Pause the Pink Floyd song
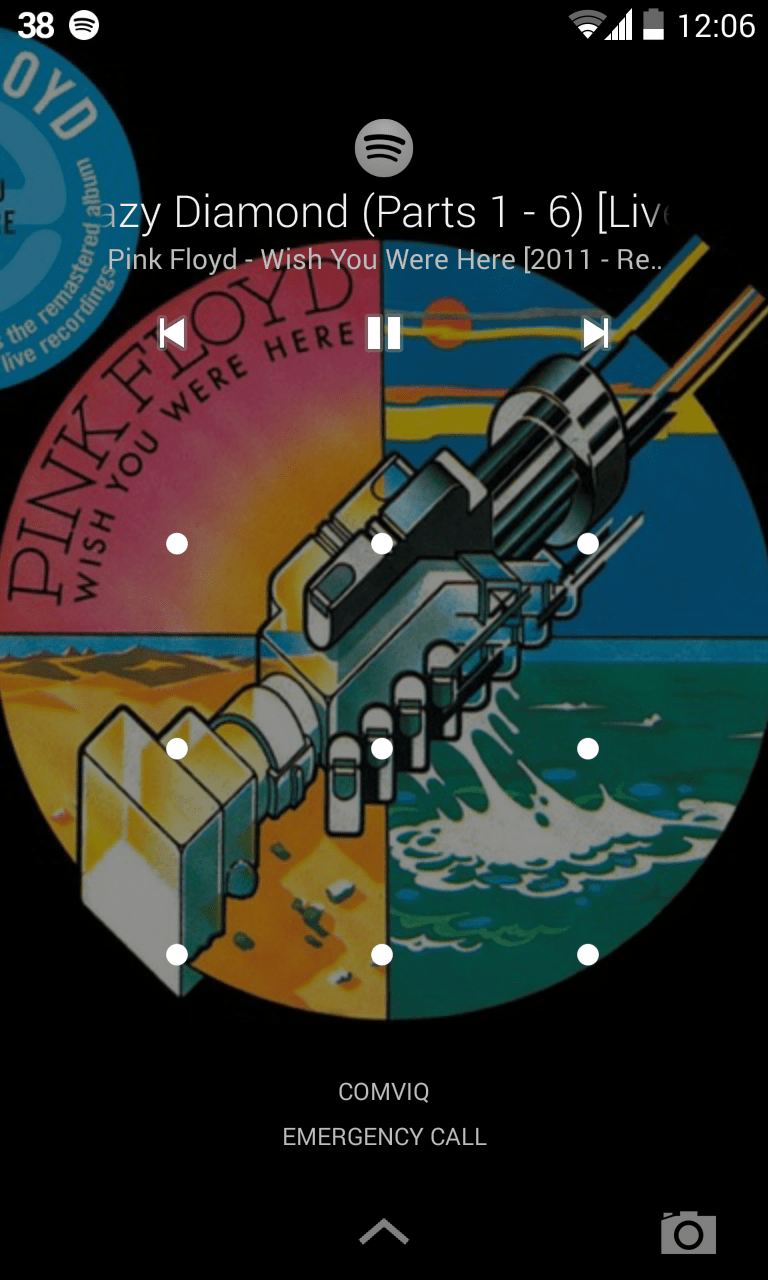 click(x=384, y=333)
